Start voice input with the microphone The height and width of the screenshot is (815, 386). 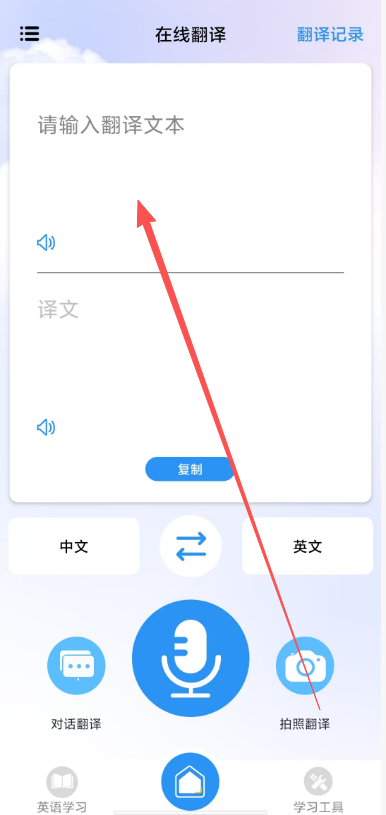[191, 658]
